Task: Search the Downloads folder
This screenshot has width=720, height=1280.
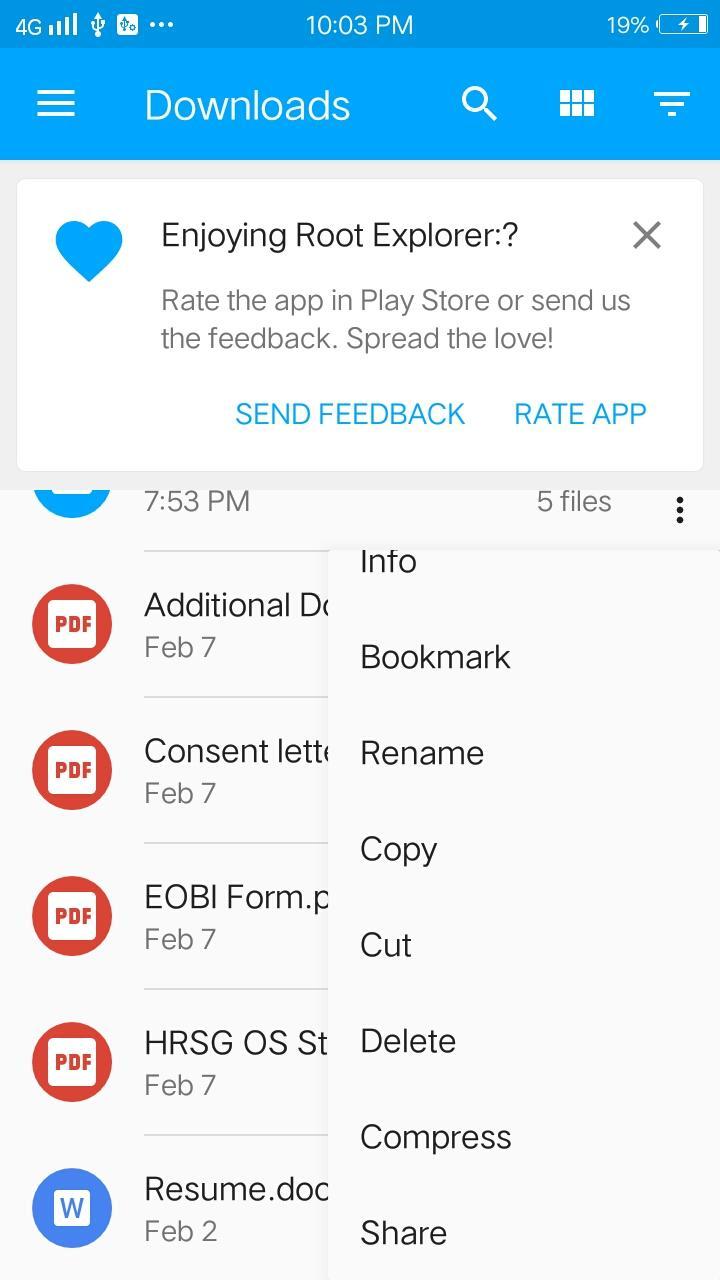Action: click(x=479, y=104)
